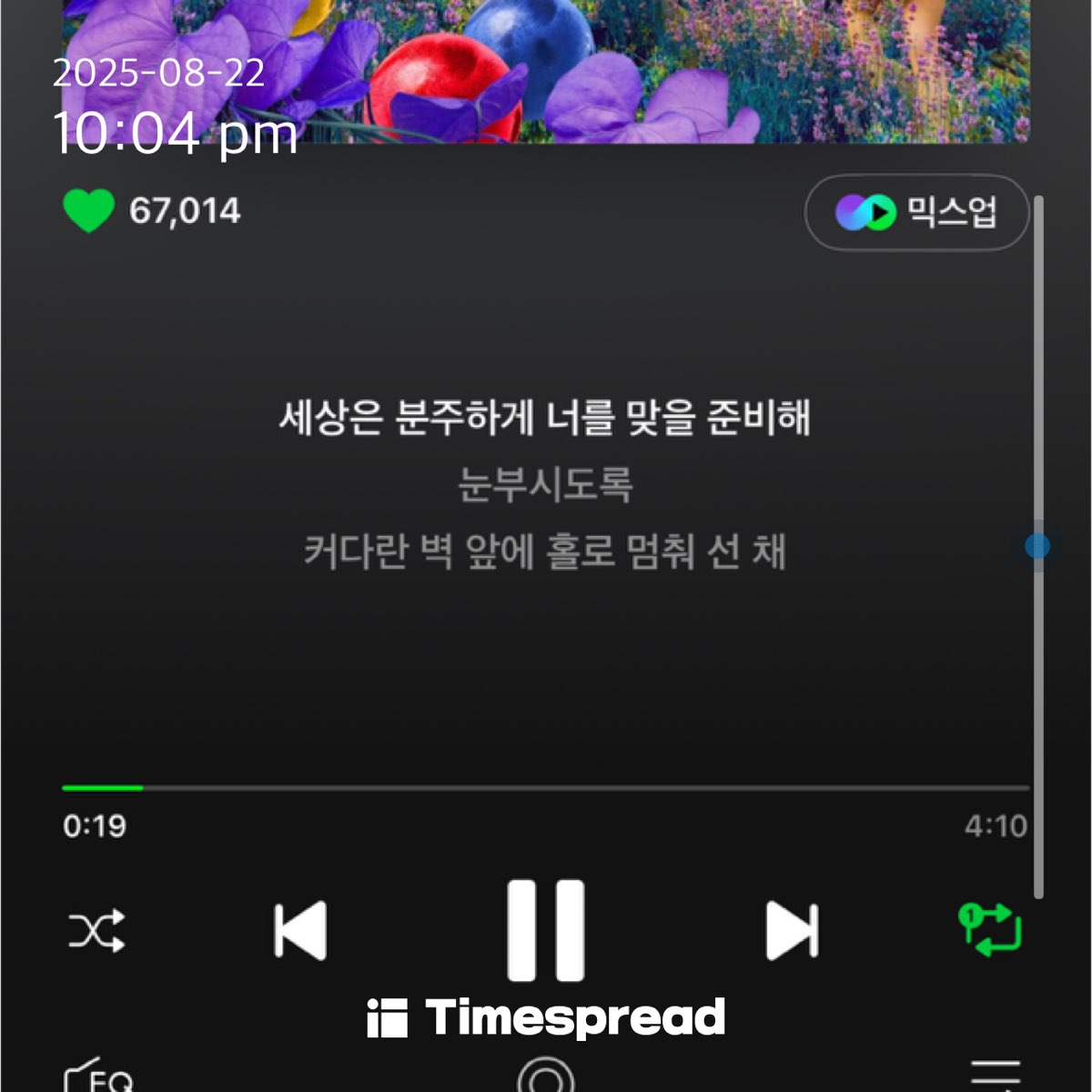Image resolution: width=1092 pixels, height=1092 pixels.
Task: Go back to the previous track
Action: pyautogui.click(x=300, y=930)
